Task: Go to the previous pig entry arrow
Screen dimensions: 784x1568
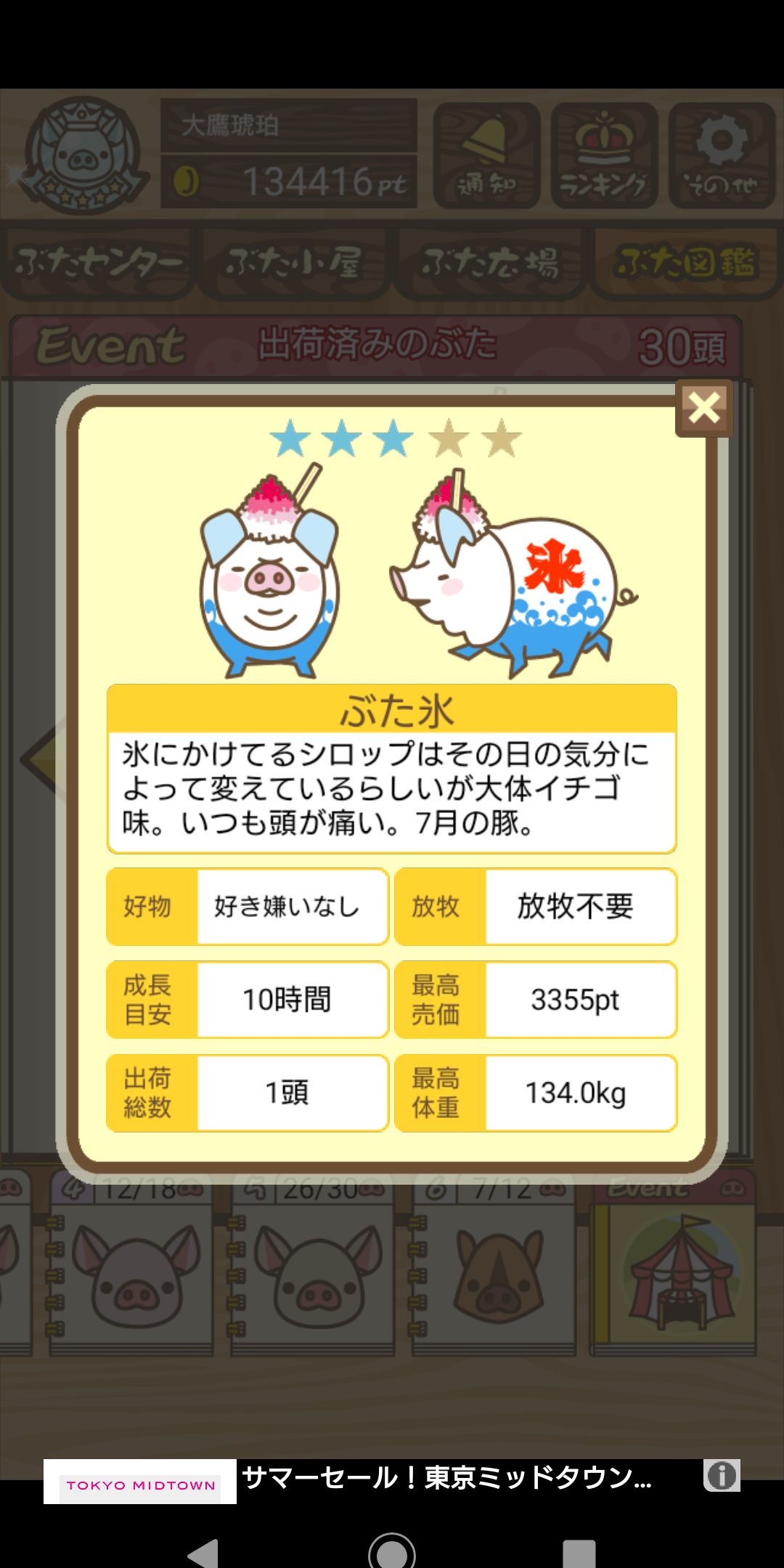Action: tap(40, 760)
